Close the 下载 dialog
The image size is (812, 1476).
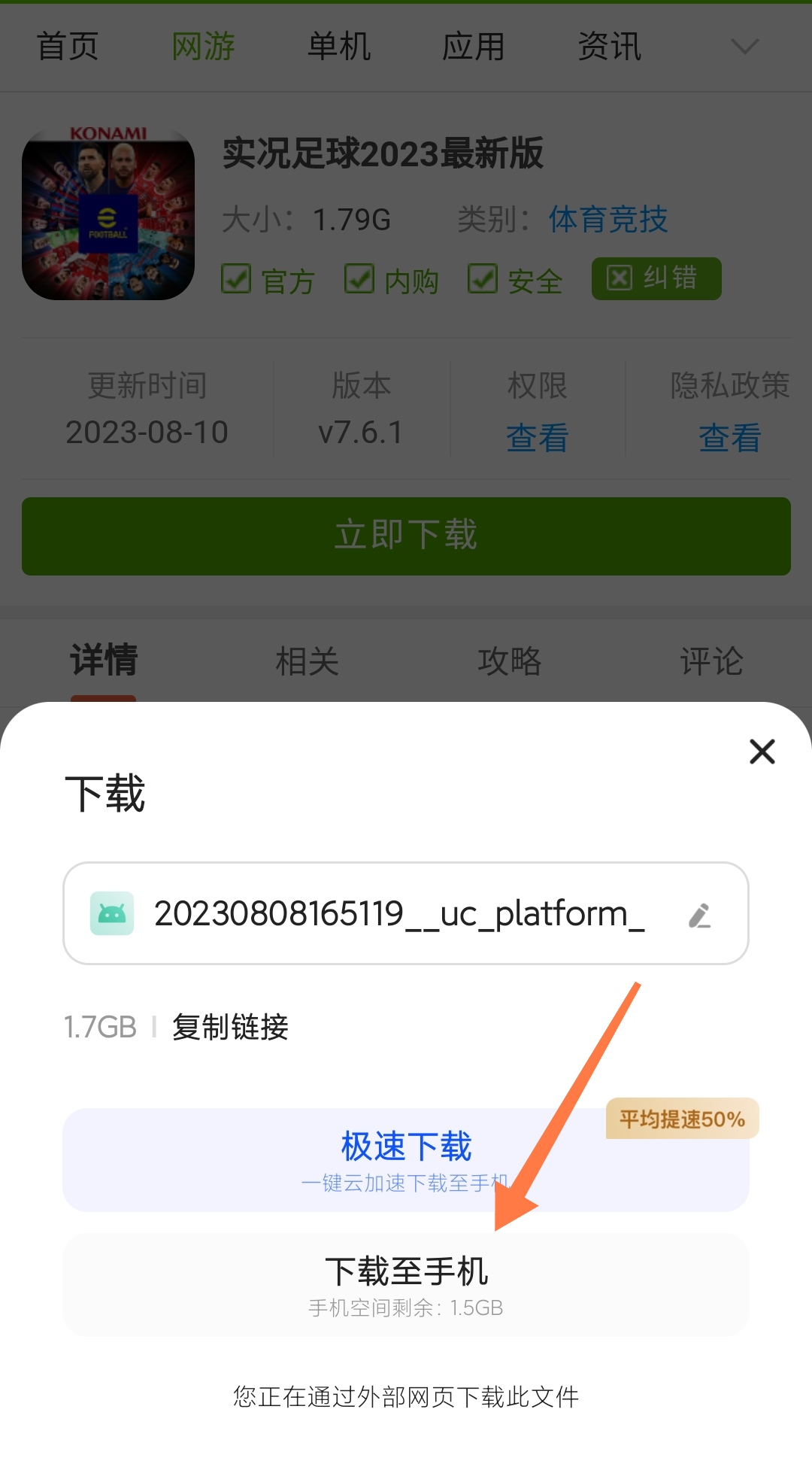[x=762, y=752]
